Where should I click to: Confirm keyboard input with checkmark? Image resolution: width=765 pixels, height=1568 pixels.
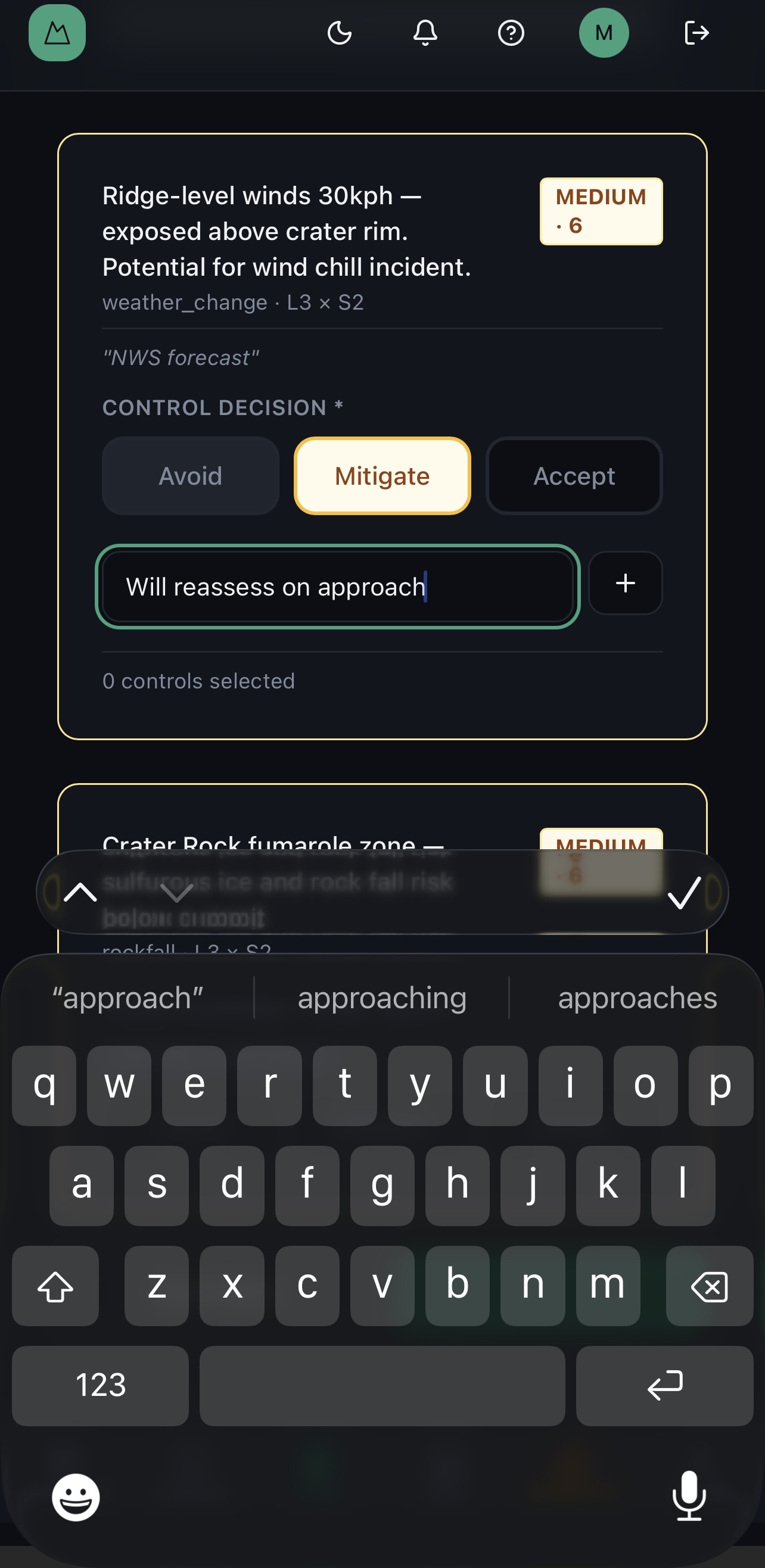click(683, 892)
